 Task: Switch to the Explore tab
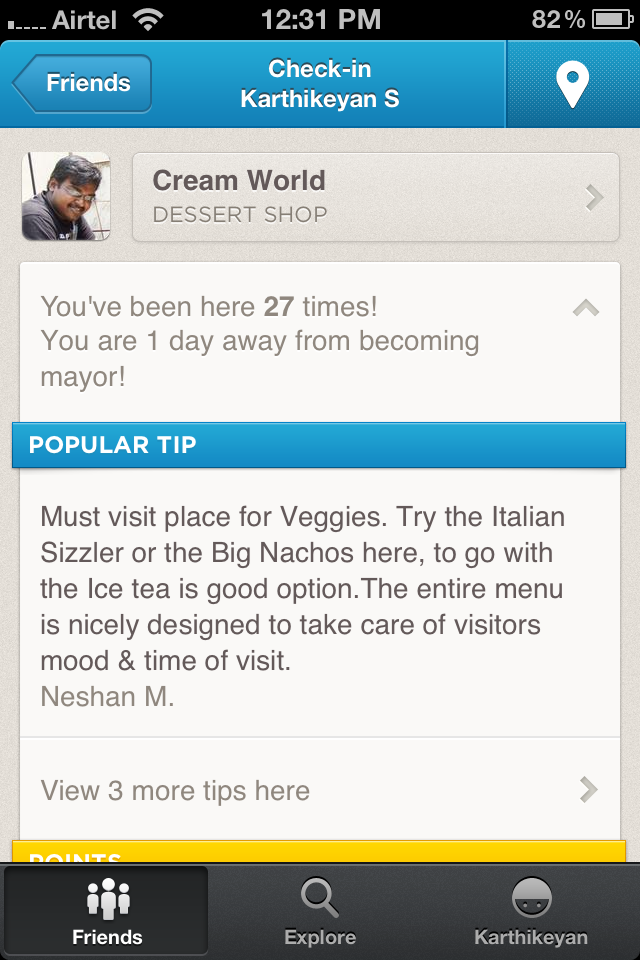(320, 911)
